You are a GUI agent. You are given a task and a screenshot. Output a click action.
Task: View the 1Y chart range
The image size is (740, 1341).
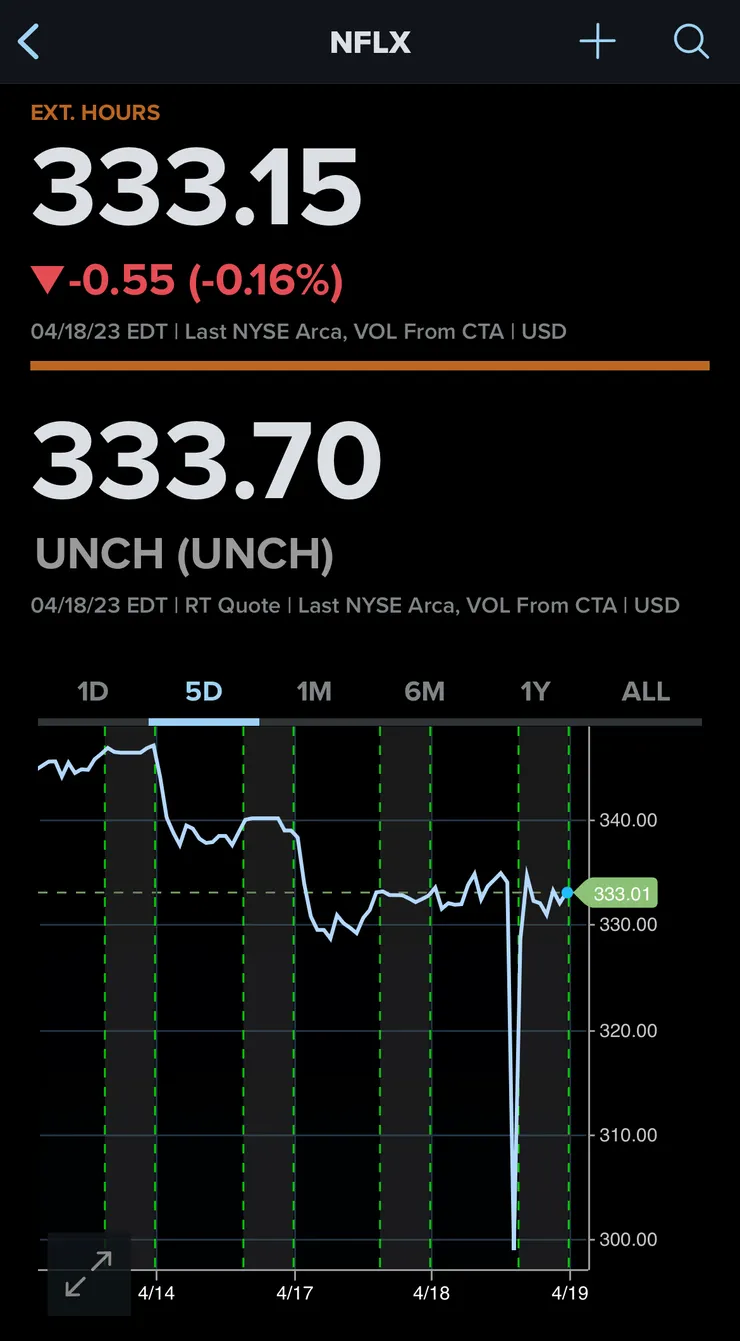[x=535, y=692]
